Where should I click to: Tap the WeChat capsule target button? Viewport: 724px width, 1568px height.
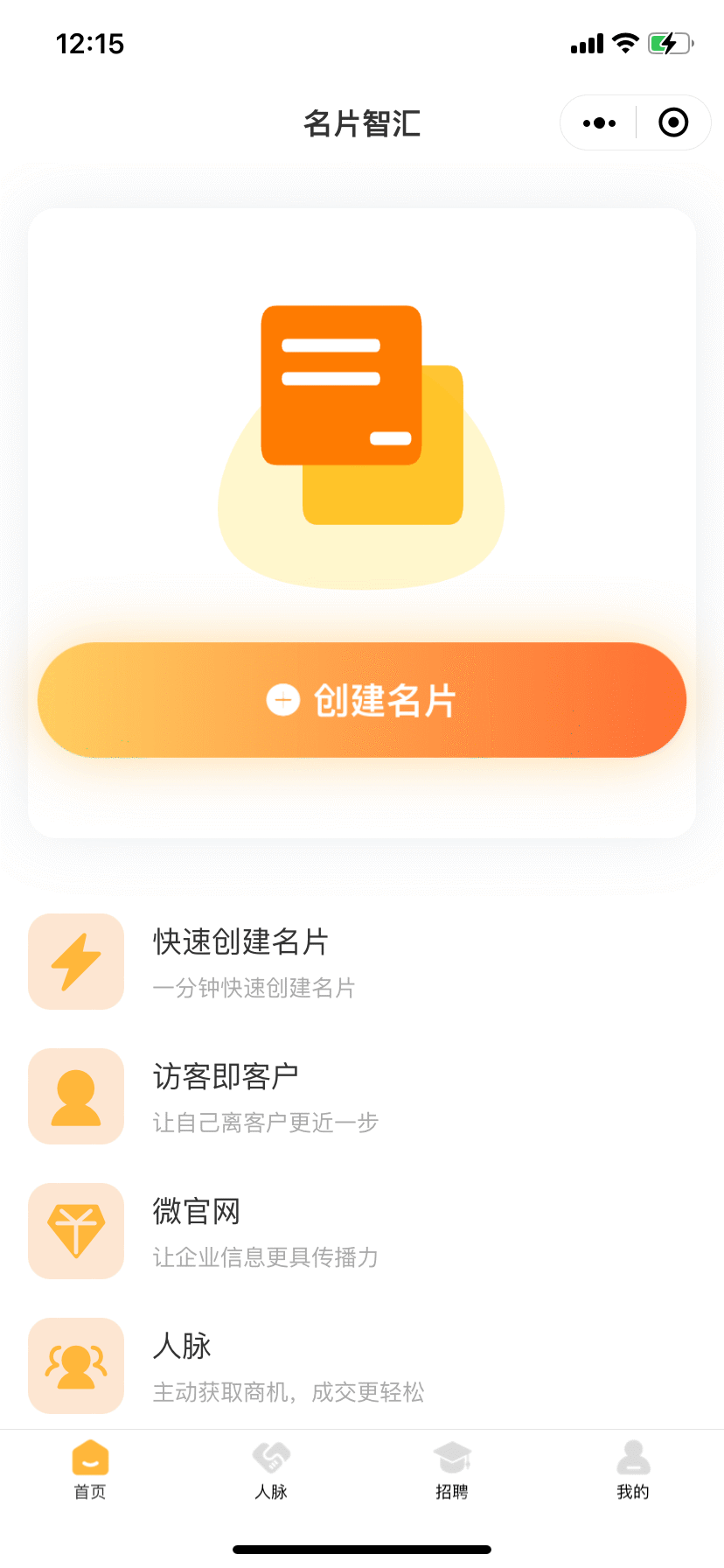coord(672,122)
